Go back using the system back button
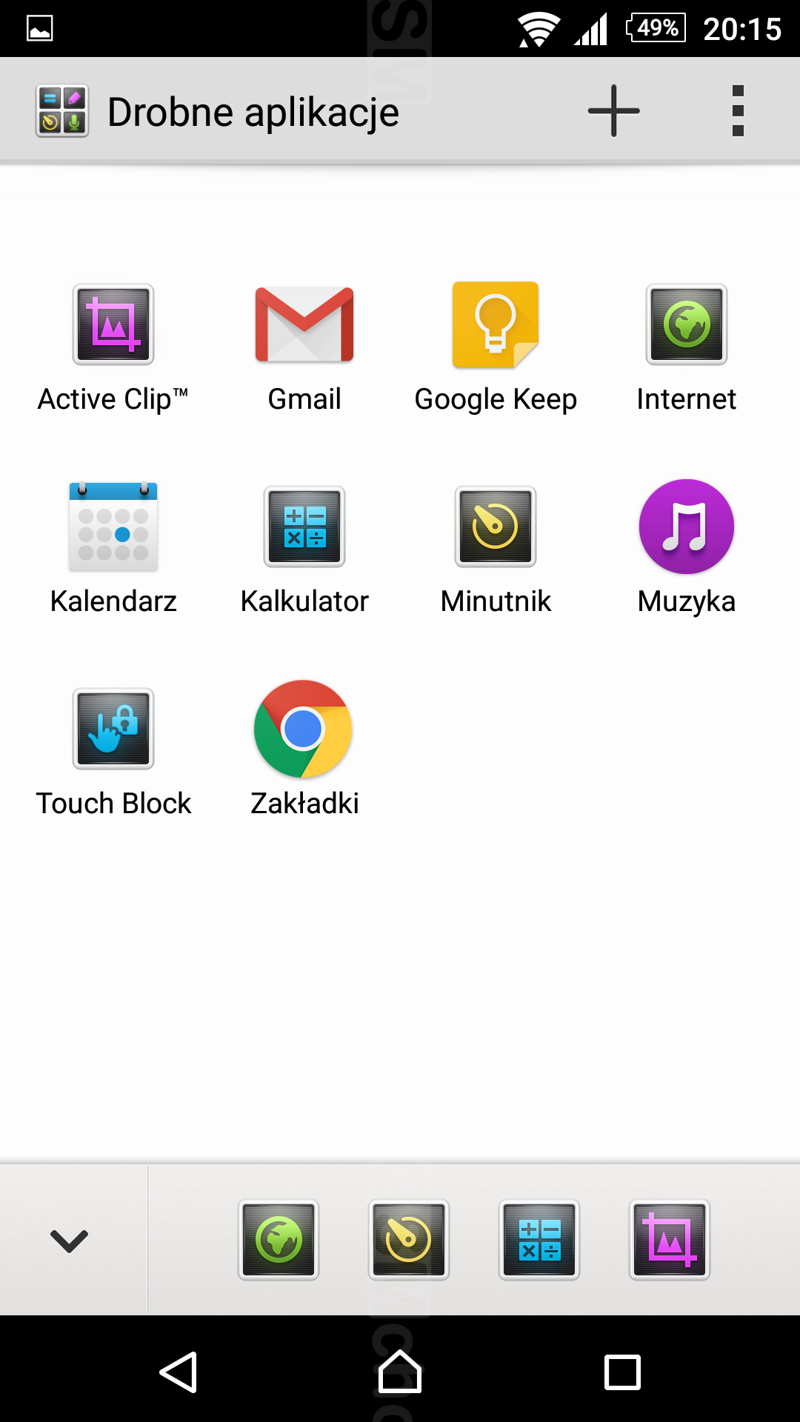The width and height of the screenshot is (800, 1422). pyautogui.click(x=179, y=1372)
